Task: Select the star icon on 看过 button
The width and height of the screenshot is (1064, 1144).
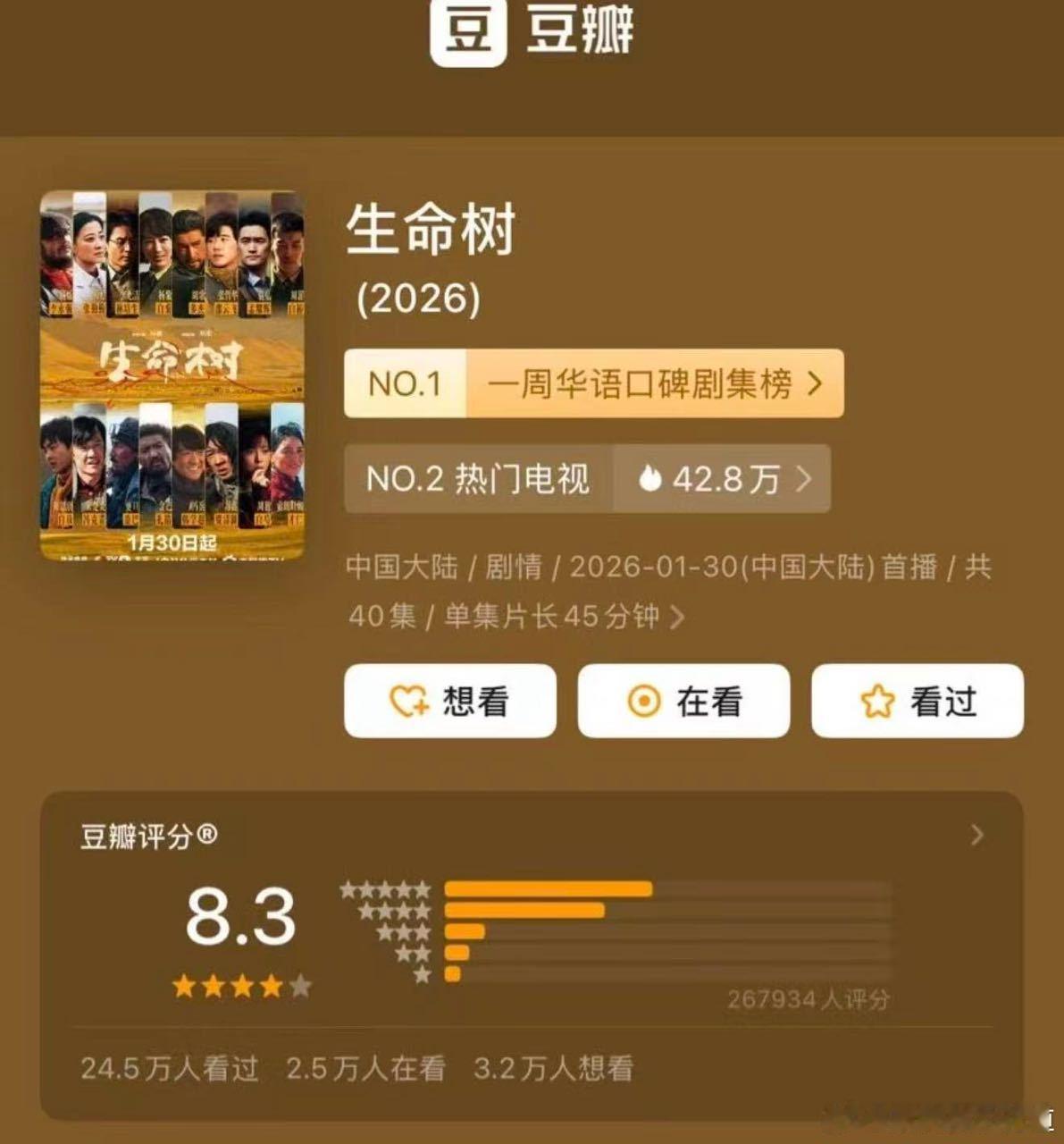Action: [876, 702]
